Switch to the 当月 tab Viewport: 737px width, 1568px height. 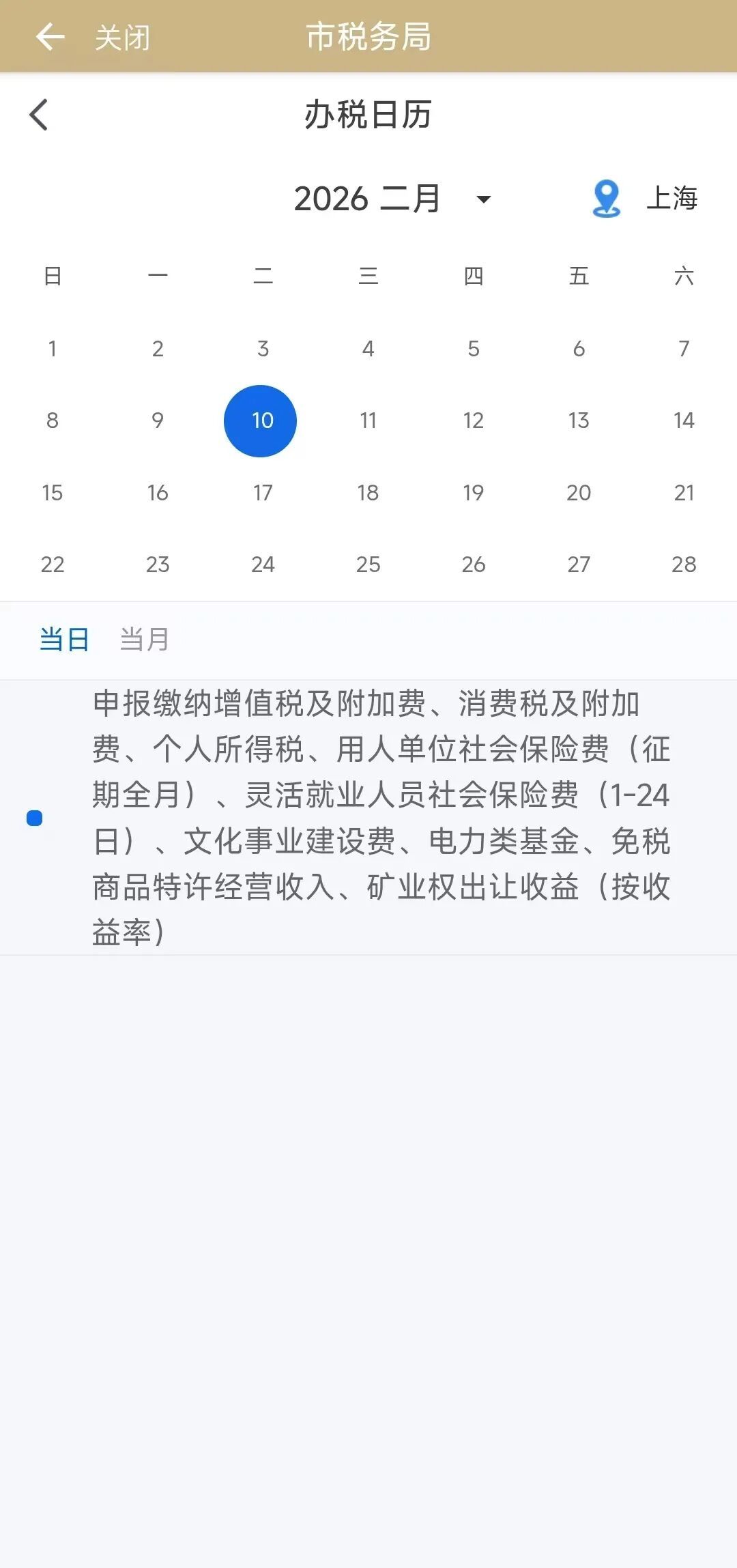click(x=144, y=640)
